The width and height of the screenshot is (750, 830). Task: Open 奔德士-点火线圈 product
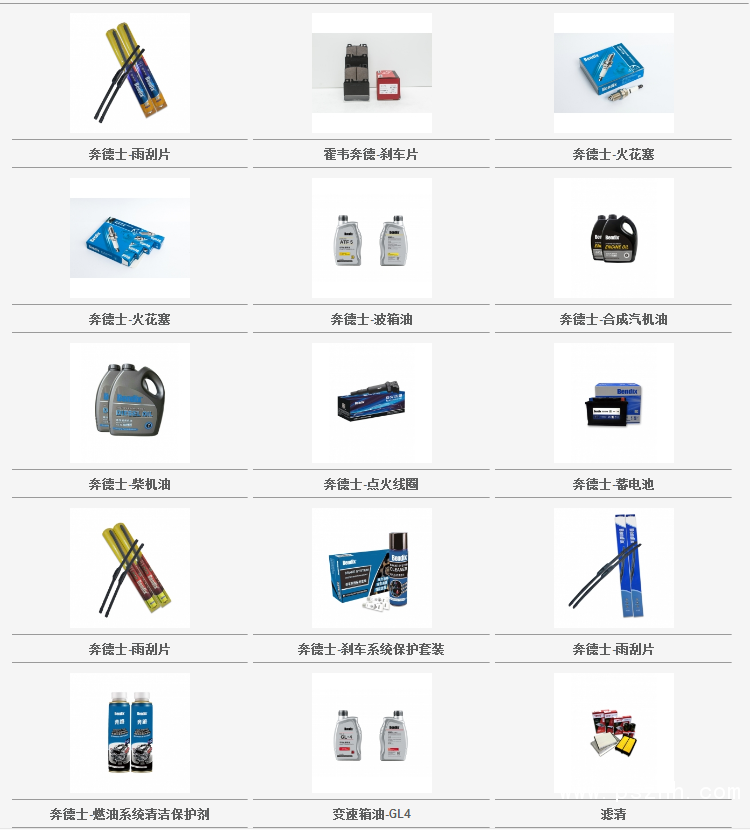[x=371, y=403]
